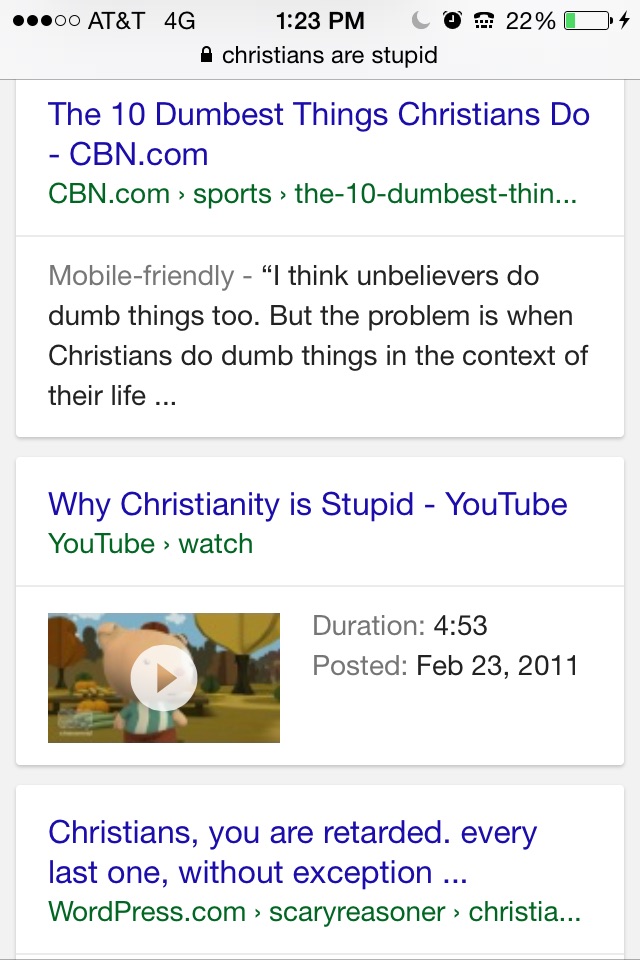Open the WordPress.com search result link
Screen dimensions: 640x960
[292, 852]
